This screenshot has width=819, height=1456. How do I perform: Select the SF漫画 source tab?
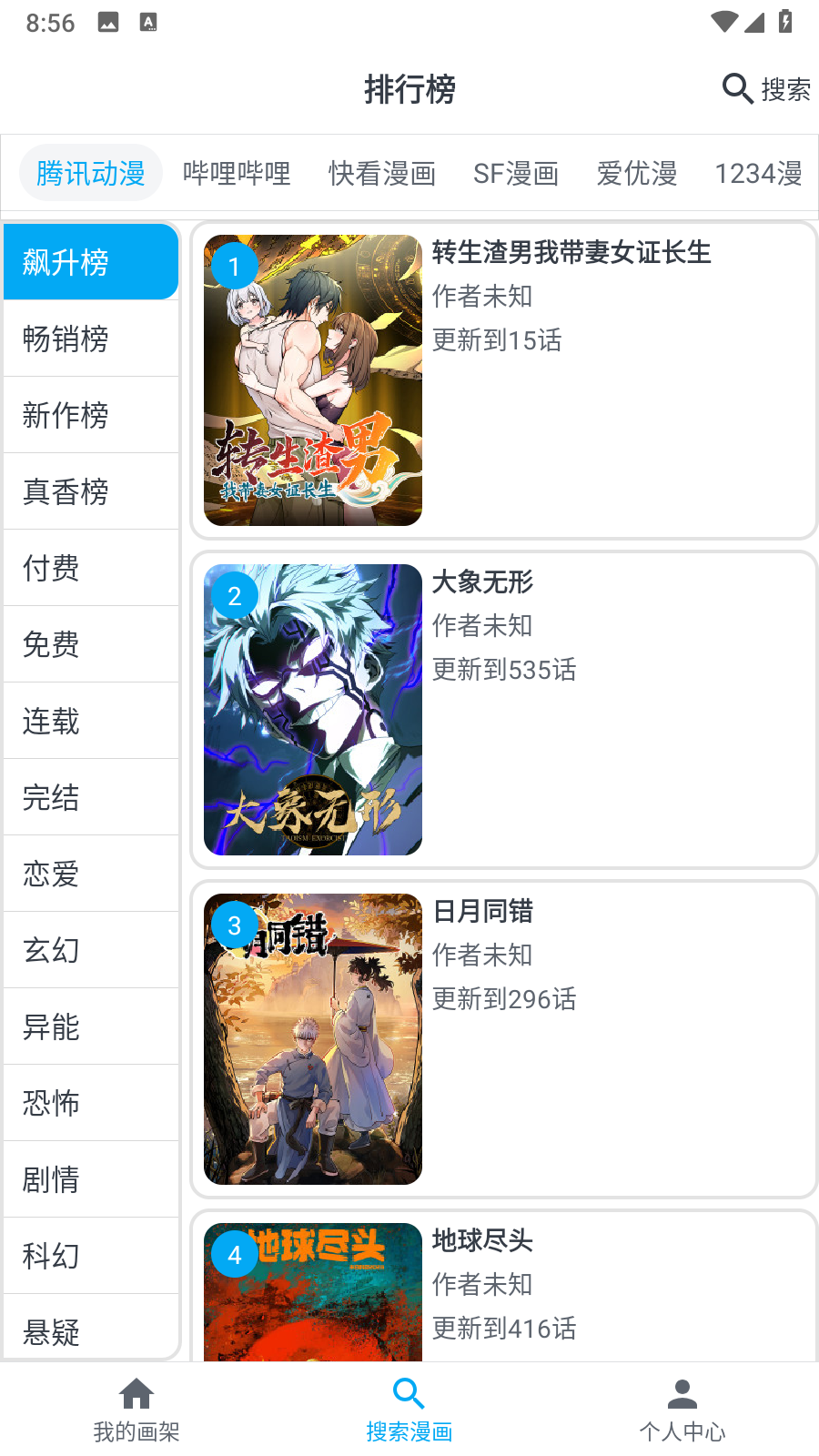(516, 174)
